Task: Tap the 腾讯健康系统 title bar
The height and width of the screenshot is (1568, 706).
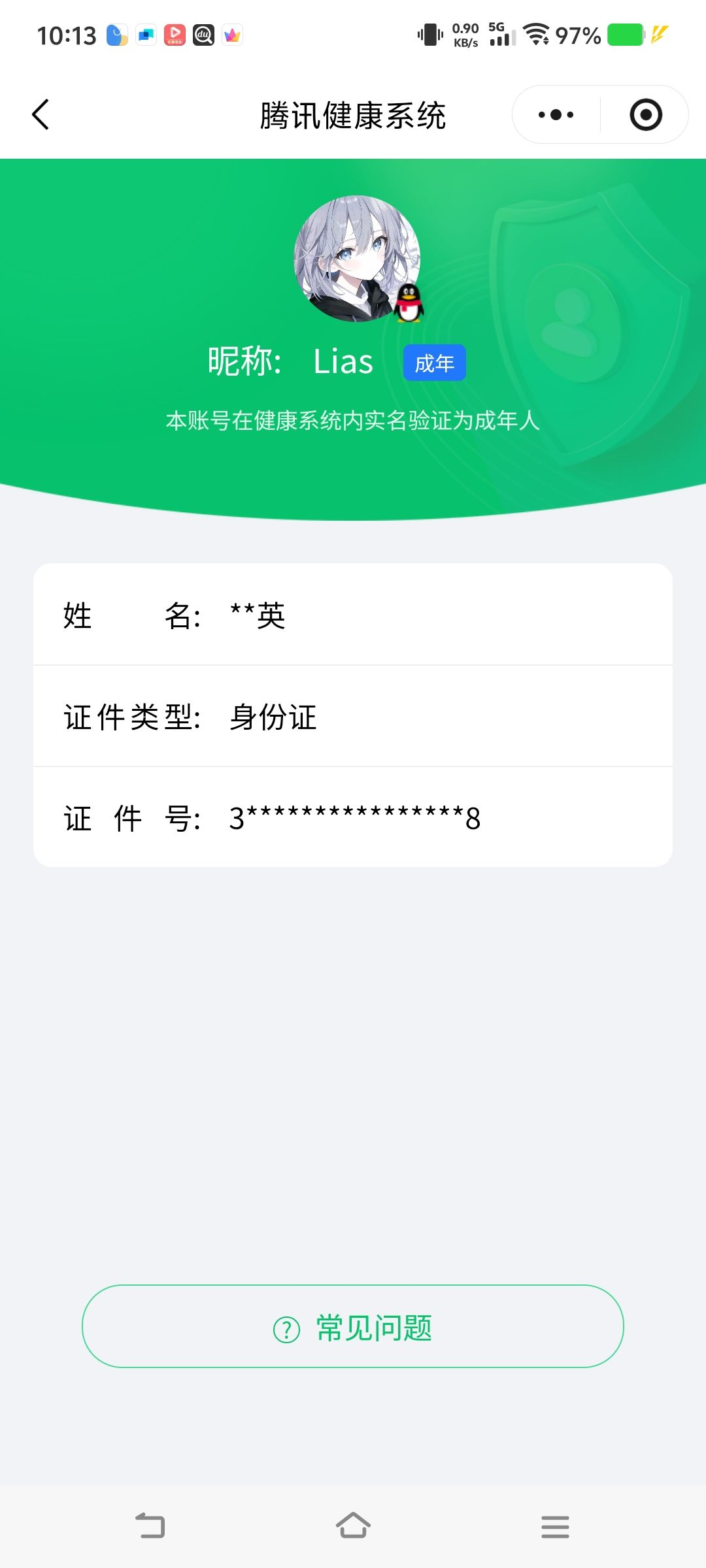Action: [353, 114]
